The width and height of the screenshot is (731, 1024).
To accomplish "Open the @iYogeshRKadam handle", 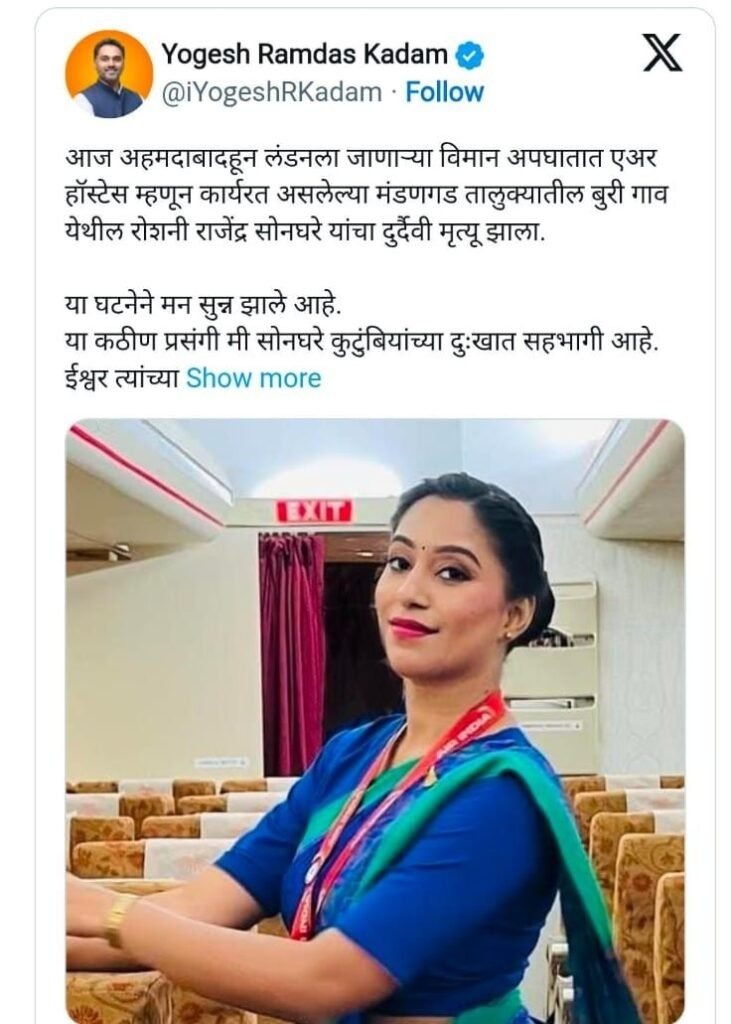I will [272, 92].
